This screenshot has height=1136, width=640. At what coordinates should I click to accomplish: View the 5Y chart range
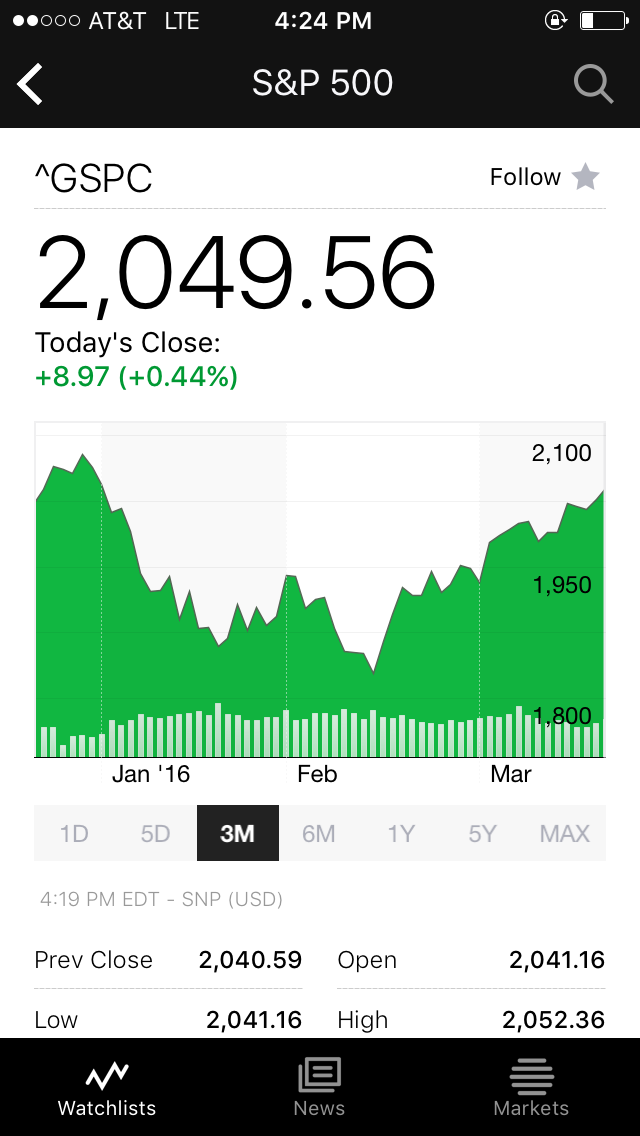tap(483, 833)
